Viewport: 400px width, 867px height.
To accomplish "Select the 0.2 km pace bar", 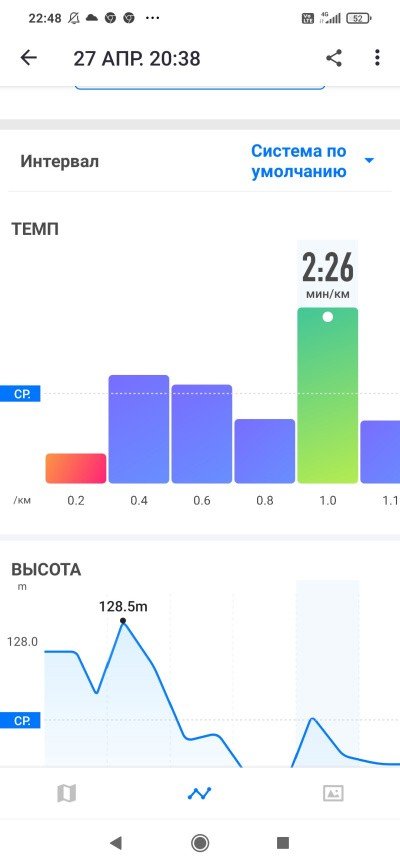I will coord(76,468).
